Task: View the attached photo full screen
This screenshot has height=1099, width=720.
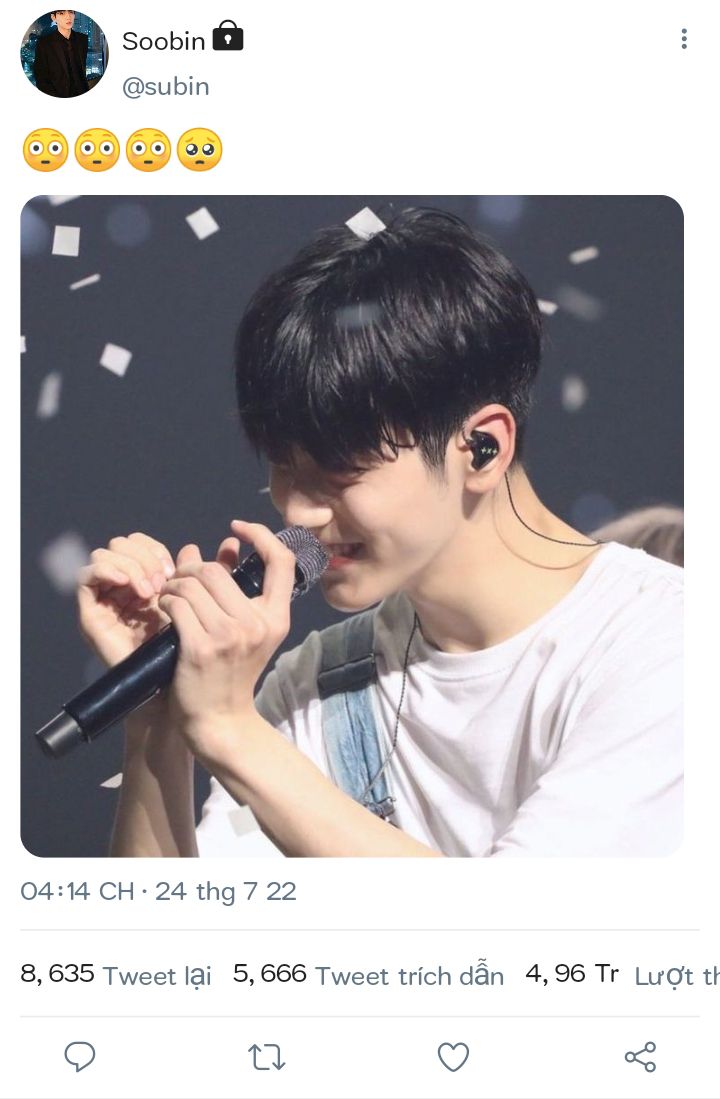Action: [352, 526]
